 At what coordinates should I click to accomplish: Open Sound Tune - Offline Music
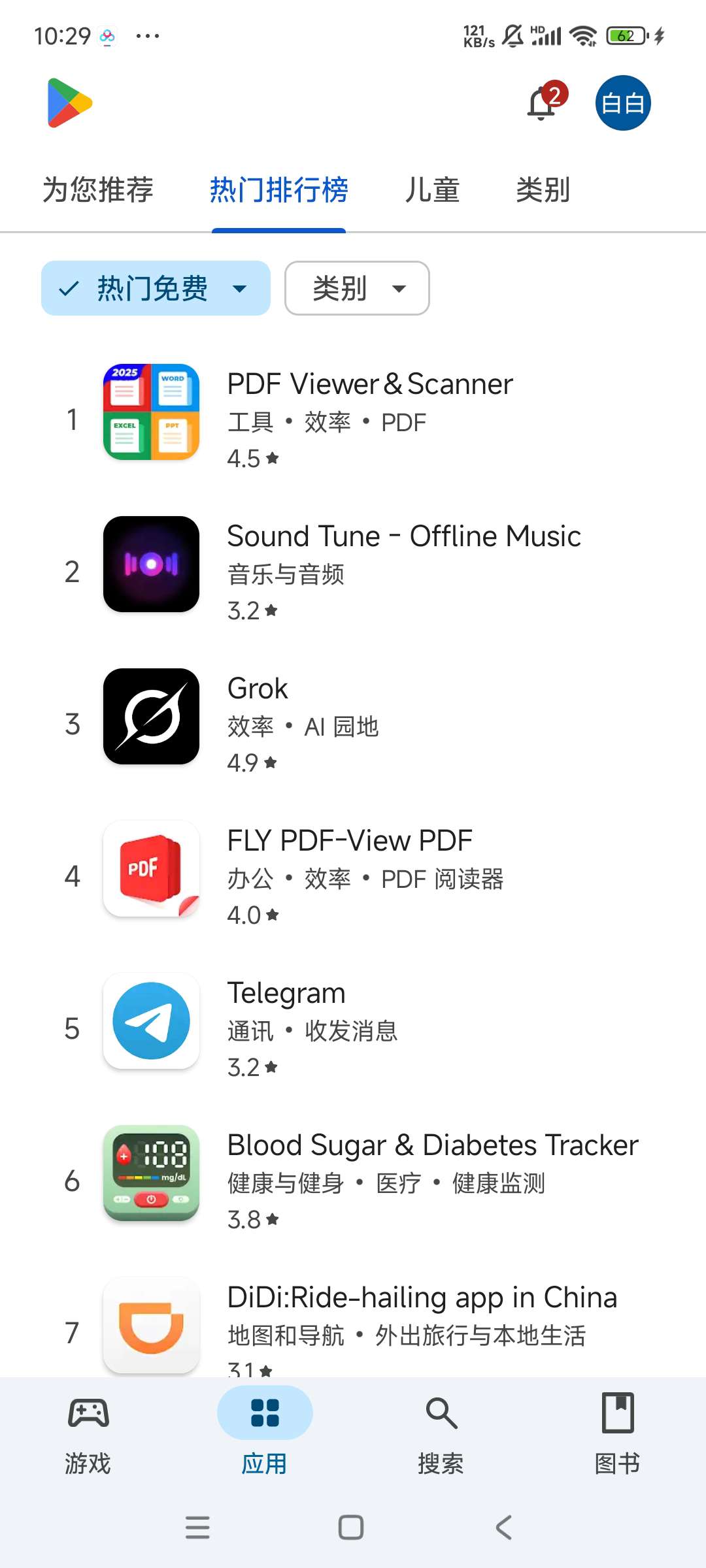coord(403,564)
